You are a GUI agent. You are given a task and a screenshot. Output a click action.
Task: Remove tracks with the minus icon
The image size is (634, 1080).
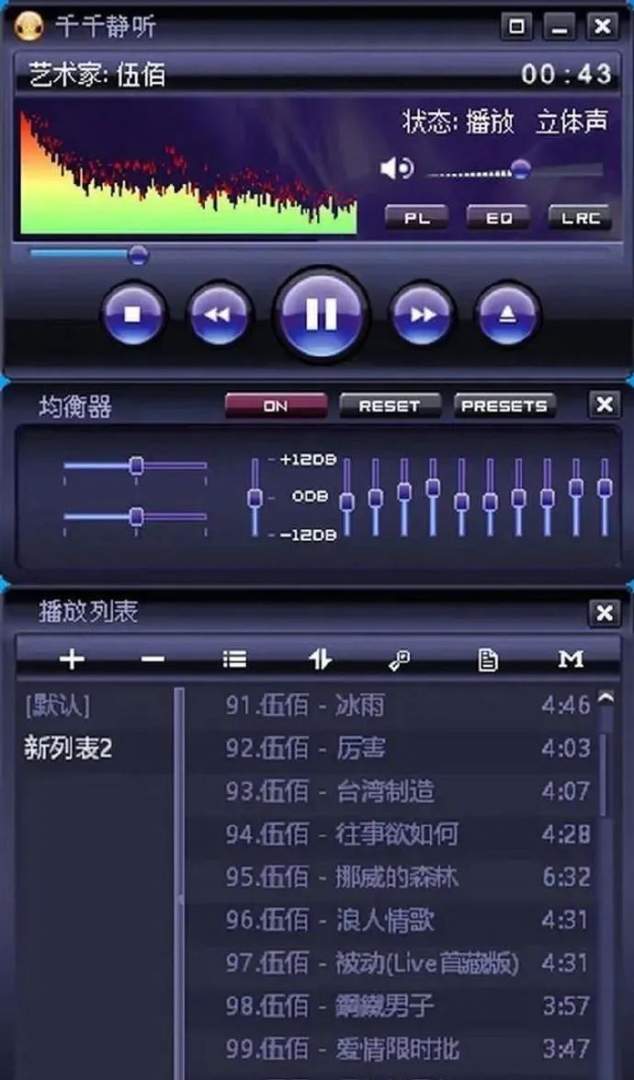pyautogui.click(x=152, y=659)
